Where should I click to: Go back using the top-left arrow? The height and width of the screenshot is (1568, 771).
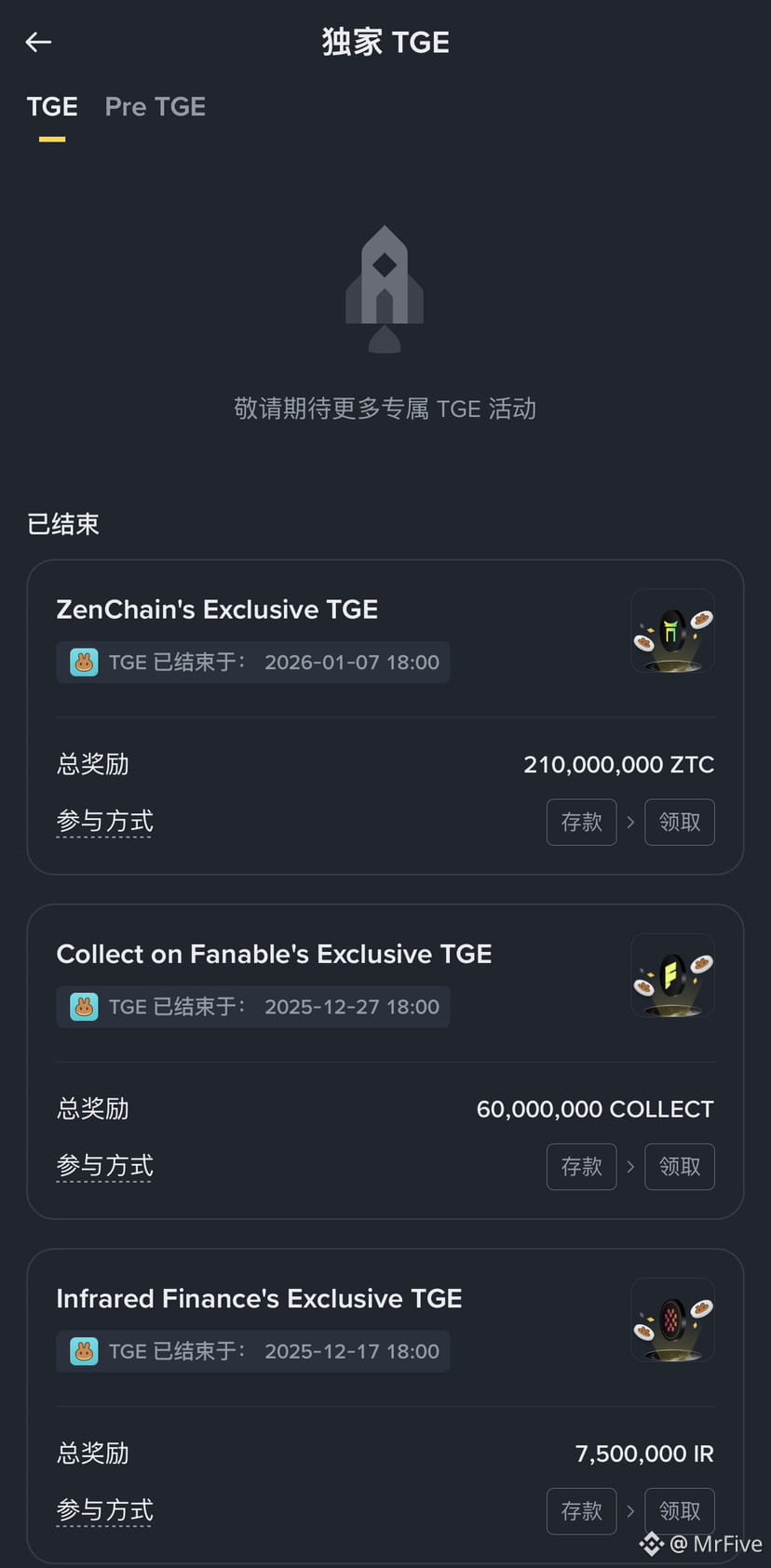coord(38,42)
